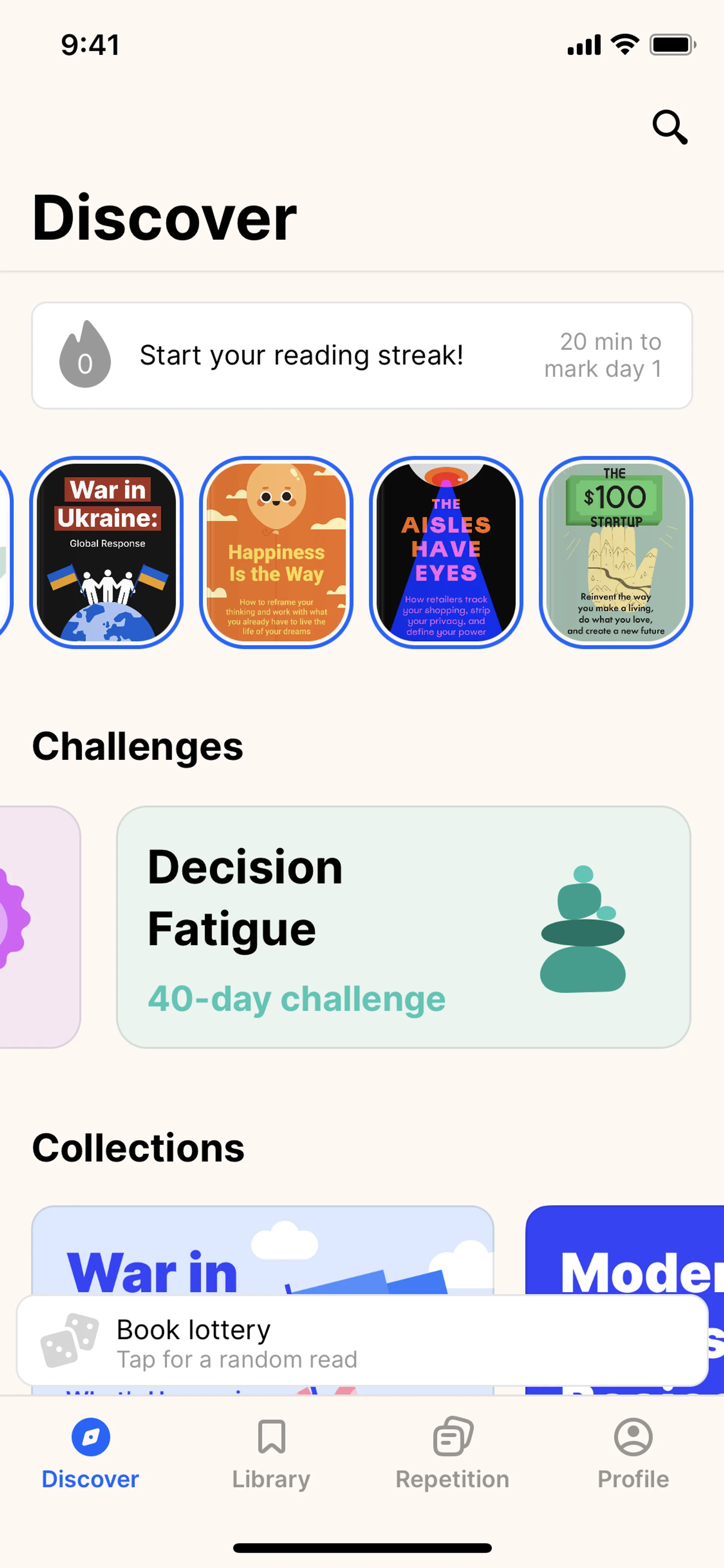Open the search icon
The height and width of the screenshot is (1568, 724).
coord(669,127)
